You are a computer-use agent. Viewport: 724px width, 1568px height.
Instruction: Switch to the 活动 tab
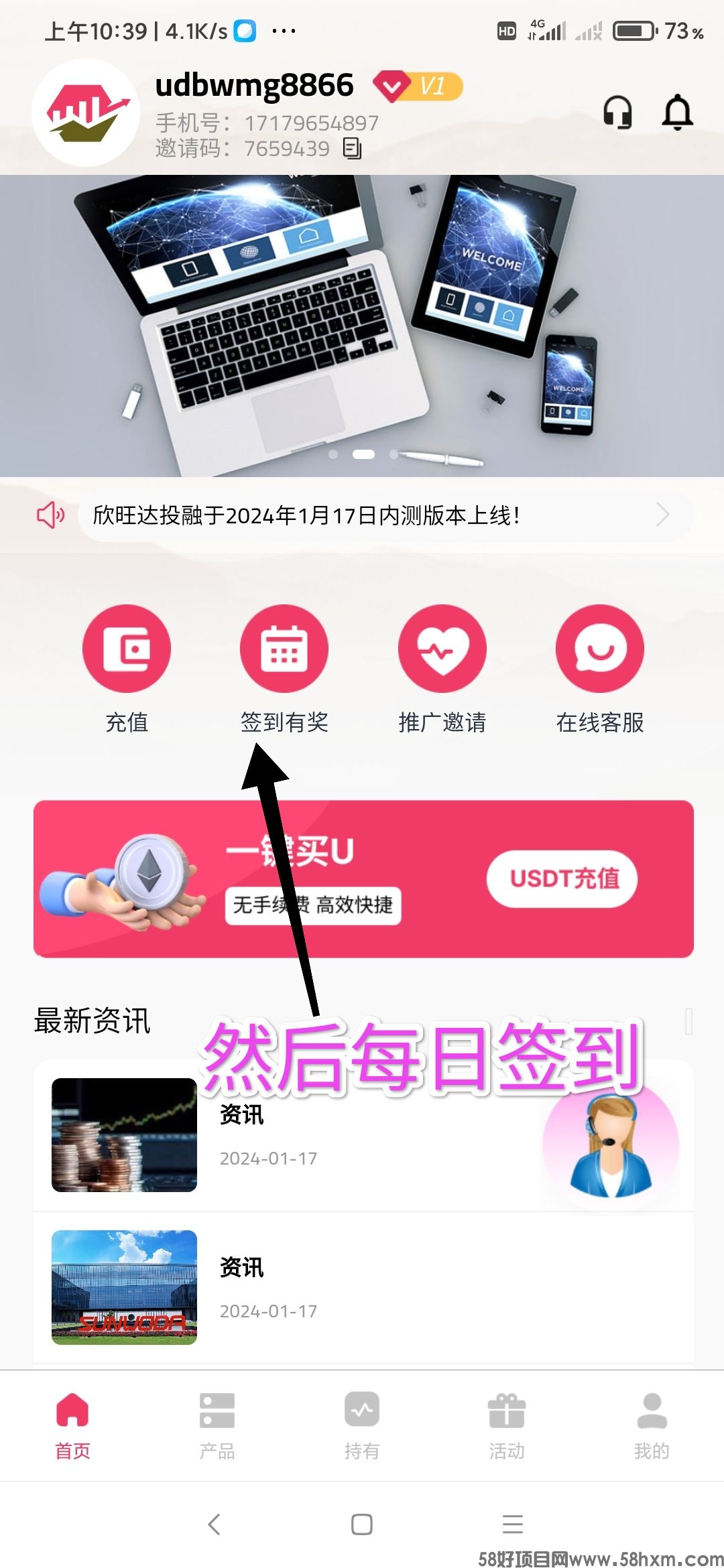point(507,1423)
